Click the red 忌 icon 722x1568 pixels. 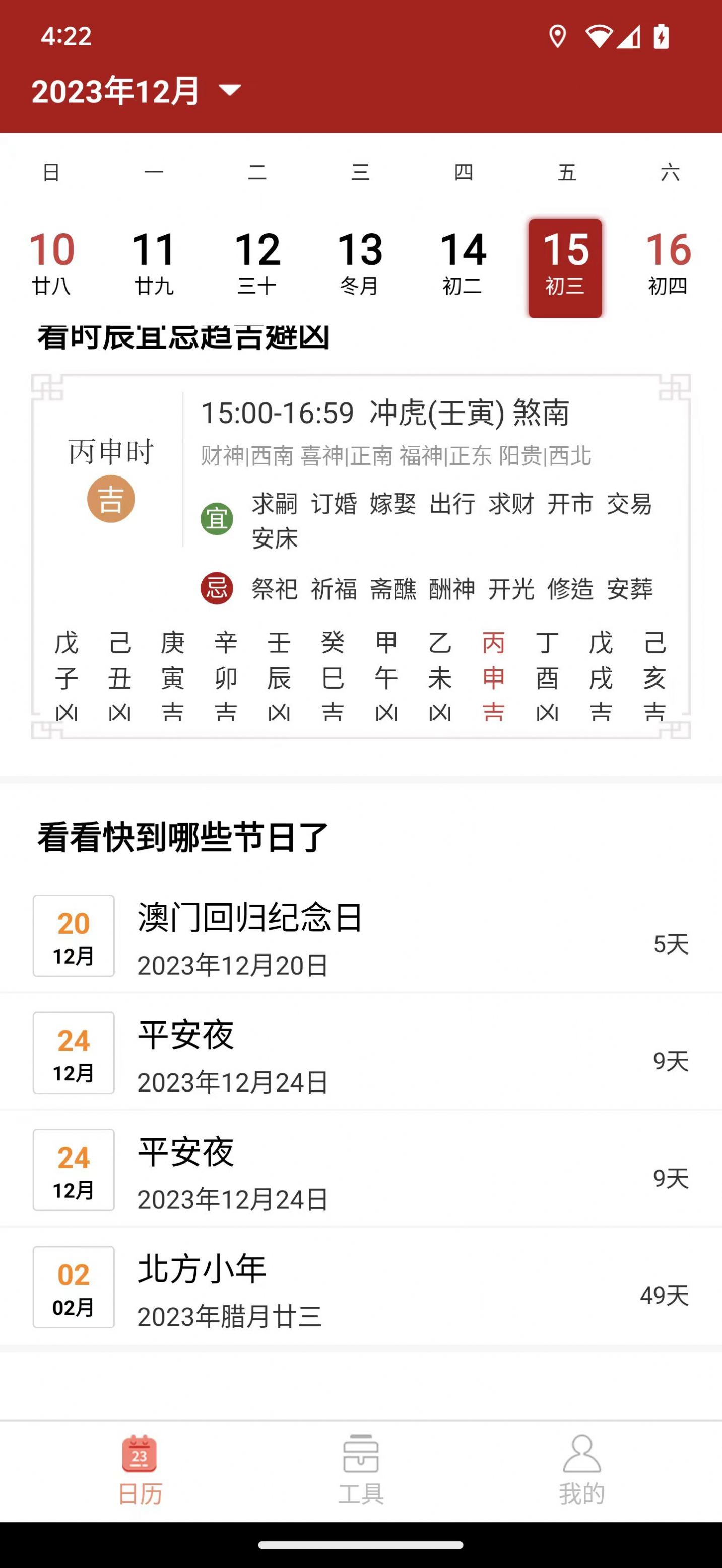pos(217,589)
